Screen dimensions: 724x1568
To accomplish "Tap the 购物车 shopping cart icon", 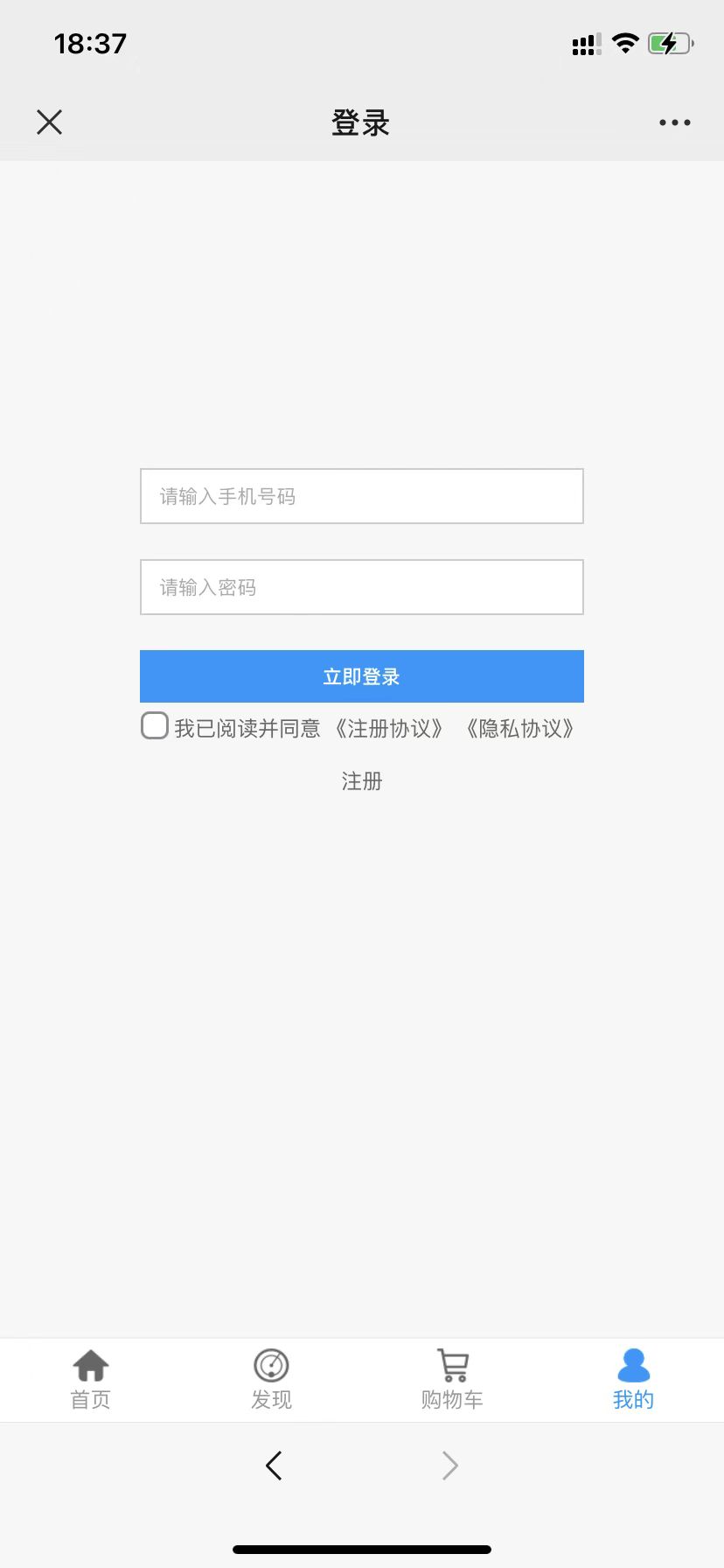I will pyautogui.click(x=452, y=1365).
